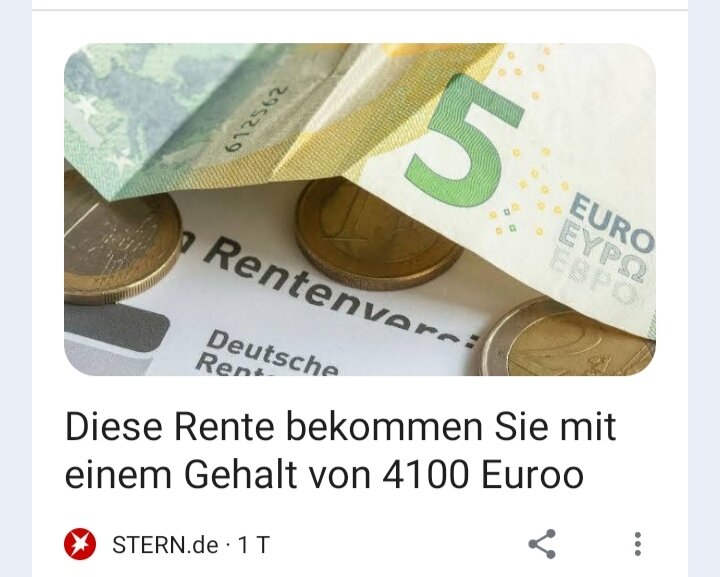This screenshot has height=577, width=720.
Task: Open the article's overflow menu
Action: click(637, 544)
